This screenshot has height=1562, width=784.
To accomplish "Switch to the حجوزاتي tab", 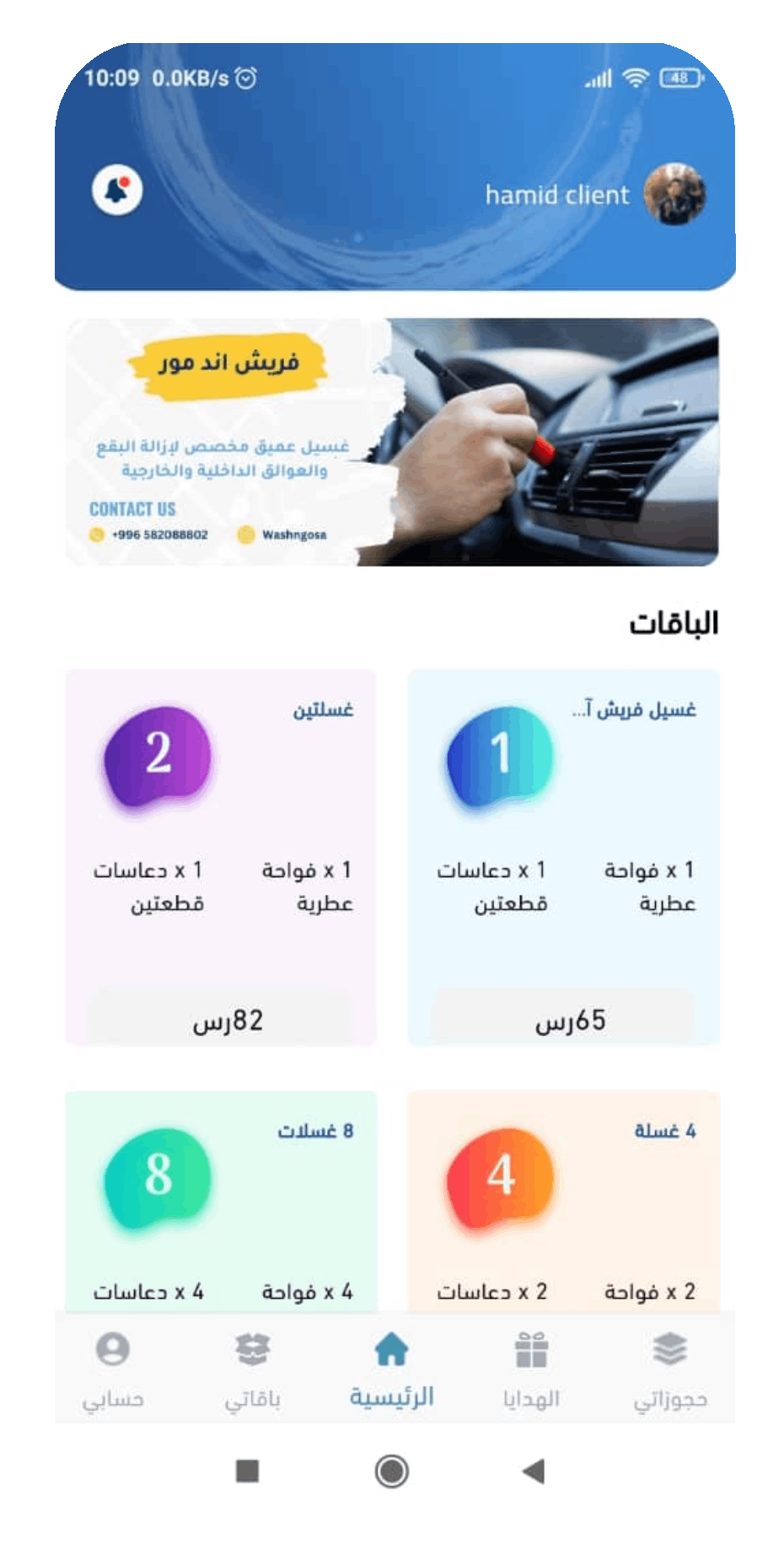I will 670,1370.
